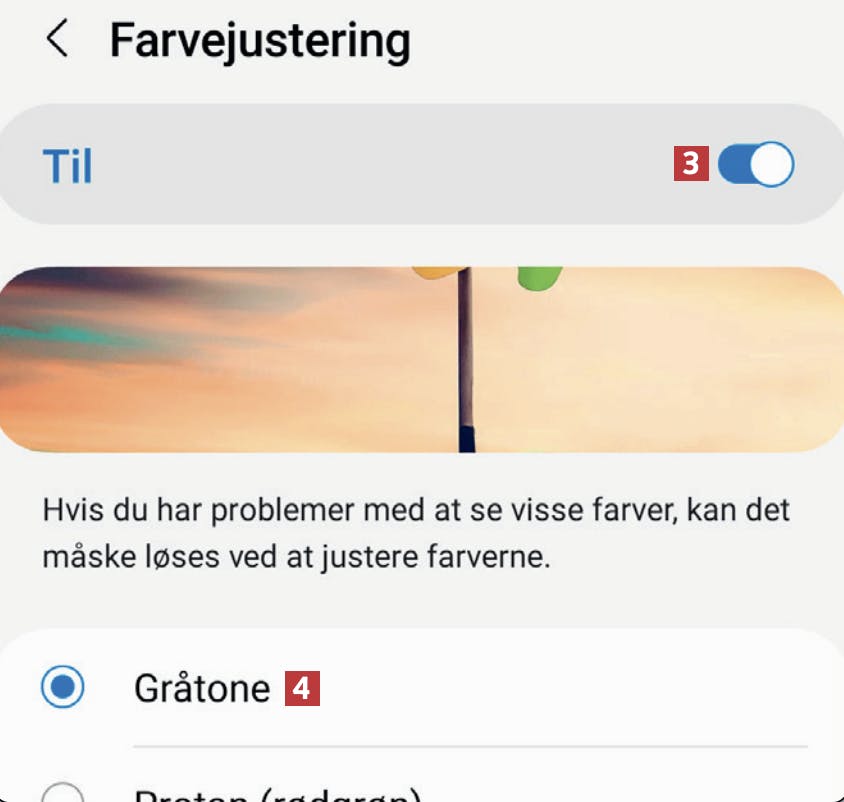Select the Gråtone option
This screenshot has width=844, height=802.
[x=63, y=688]
